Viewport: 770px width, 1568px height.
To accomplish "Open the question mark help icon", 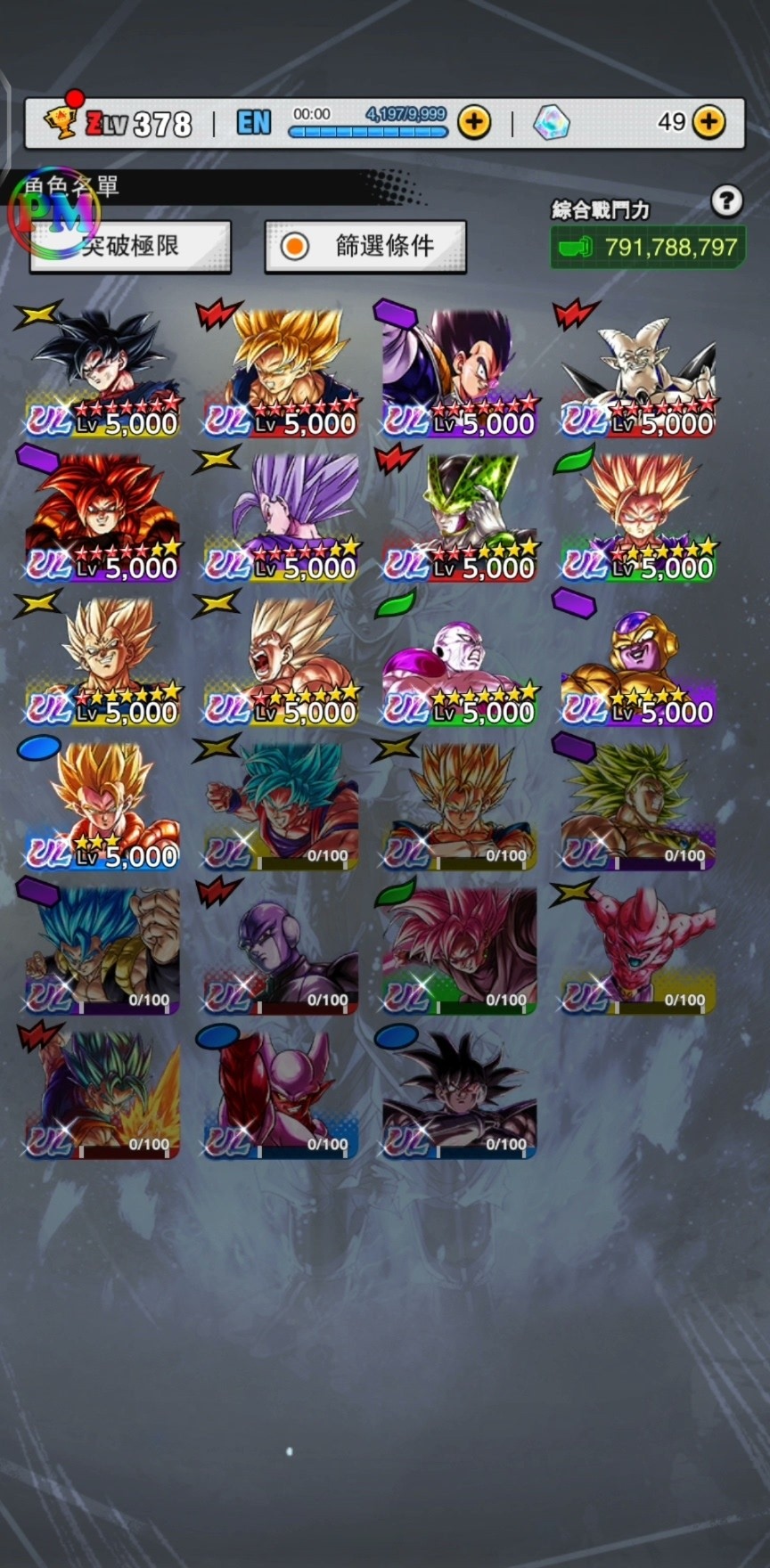I will [726, 201].
